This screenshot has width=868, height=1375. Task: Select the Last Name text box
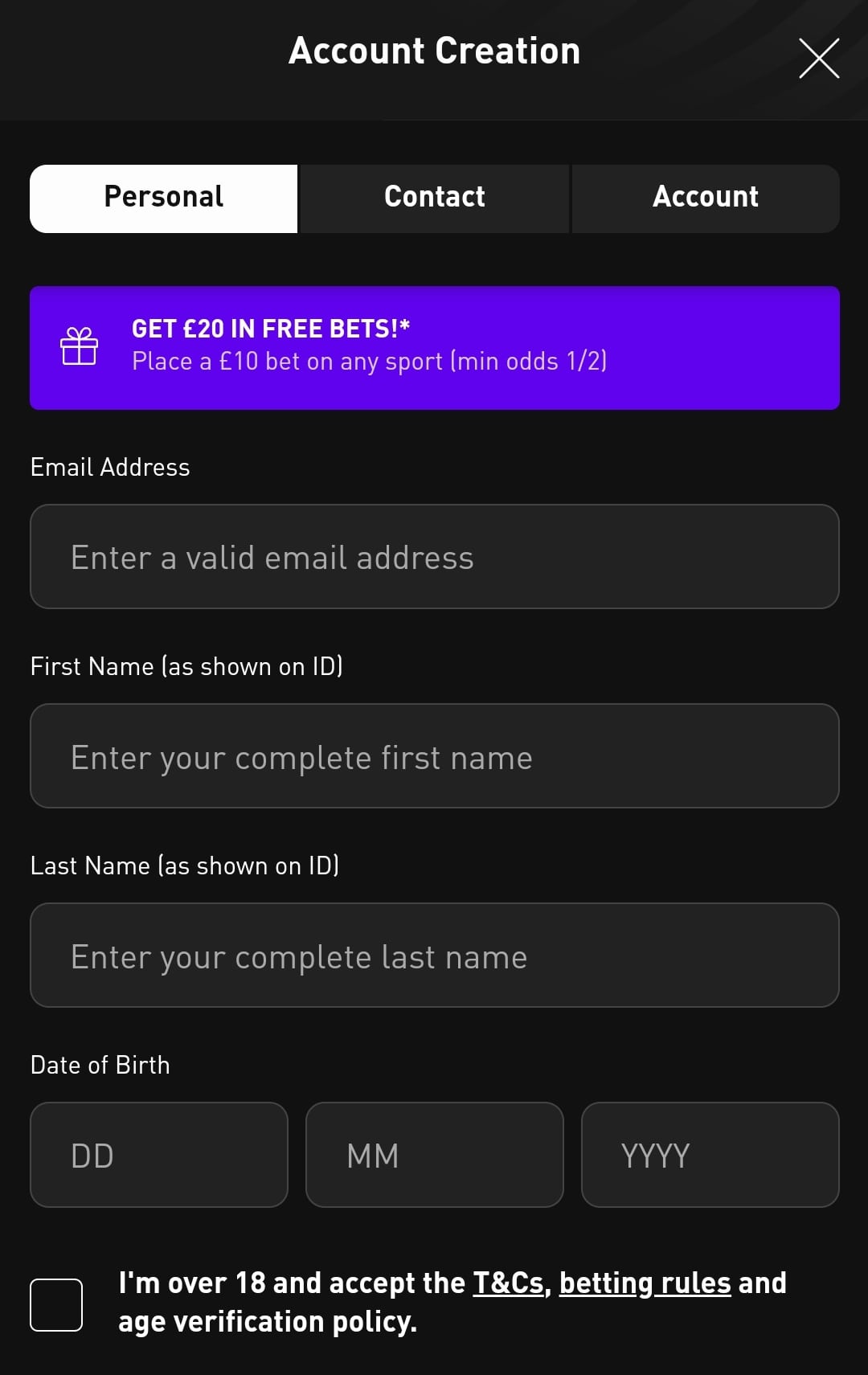pyautogui.click(x=434, y=956)
